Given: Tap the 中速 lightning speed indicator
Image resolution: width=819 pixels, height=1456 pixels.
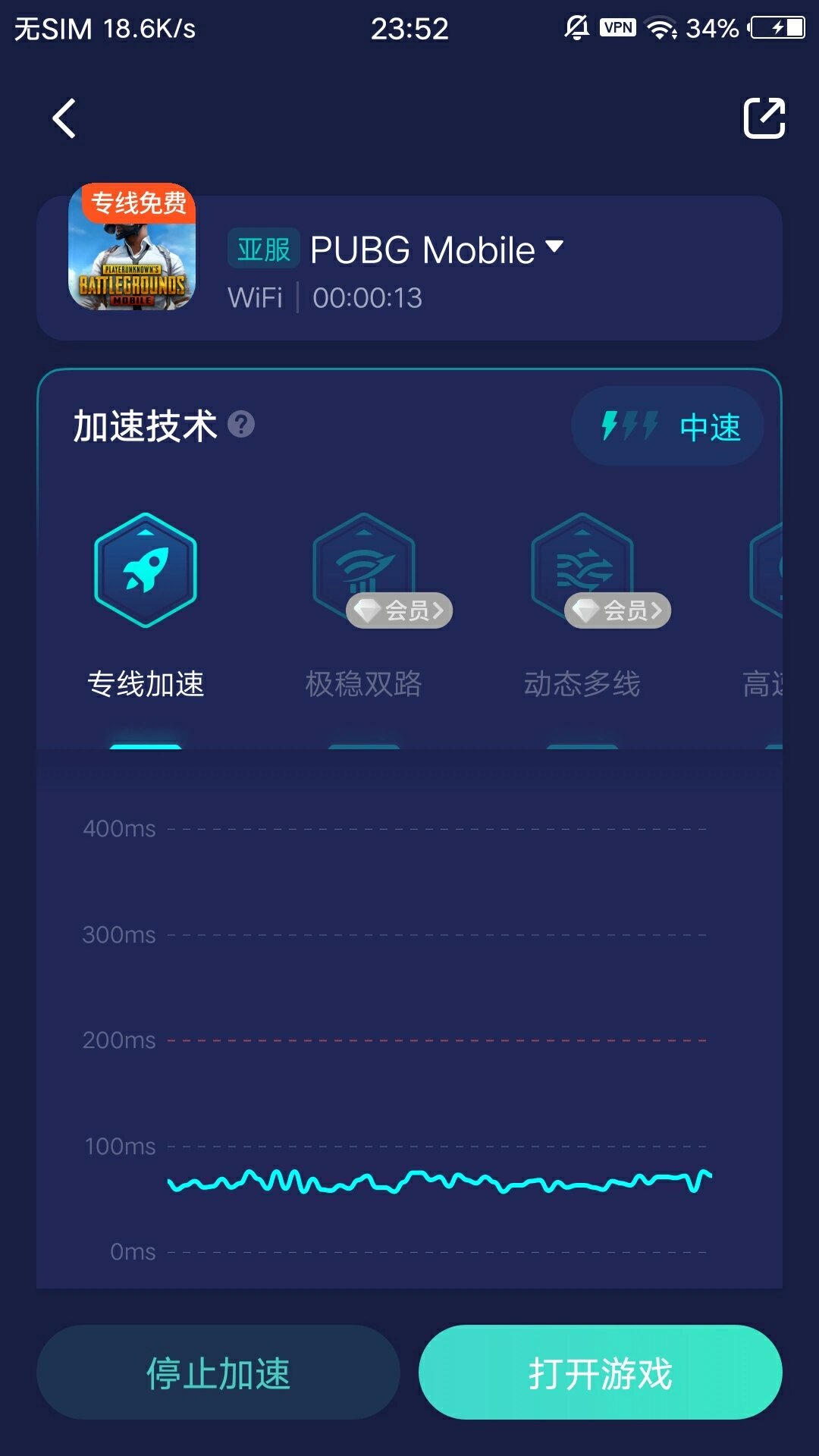Looking at the screenshot, I should [667, 426].
